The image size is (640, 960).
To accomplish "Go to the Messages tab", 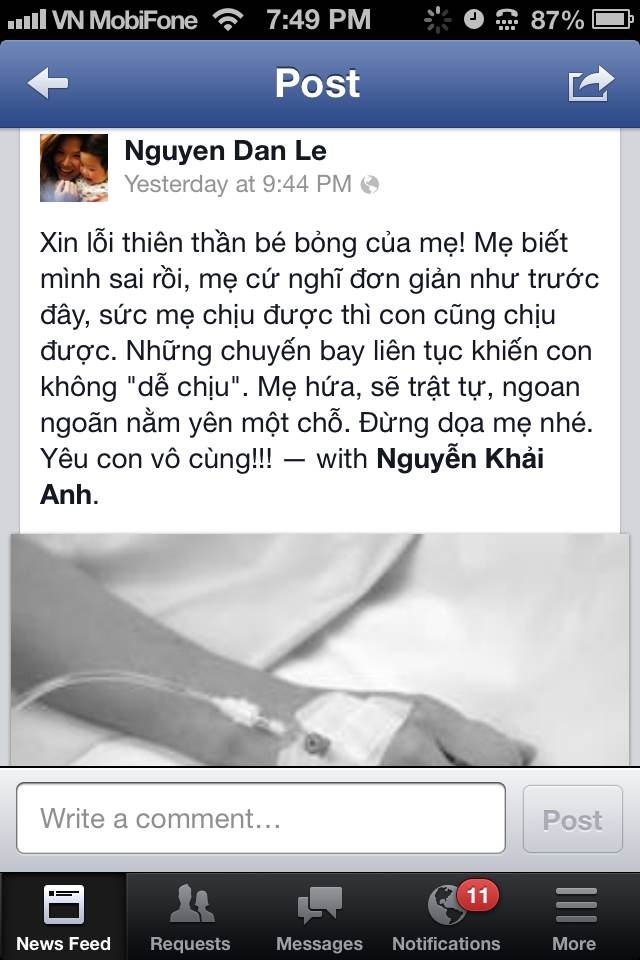I will click(x=319, y=917).
